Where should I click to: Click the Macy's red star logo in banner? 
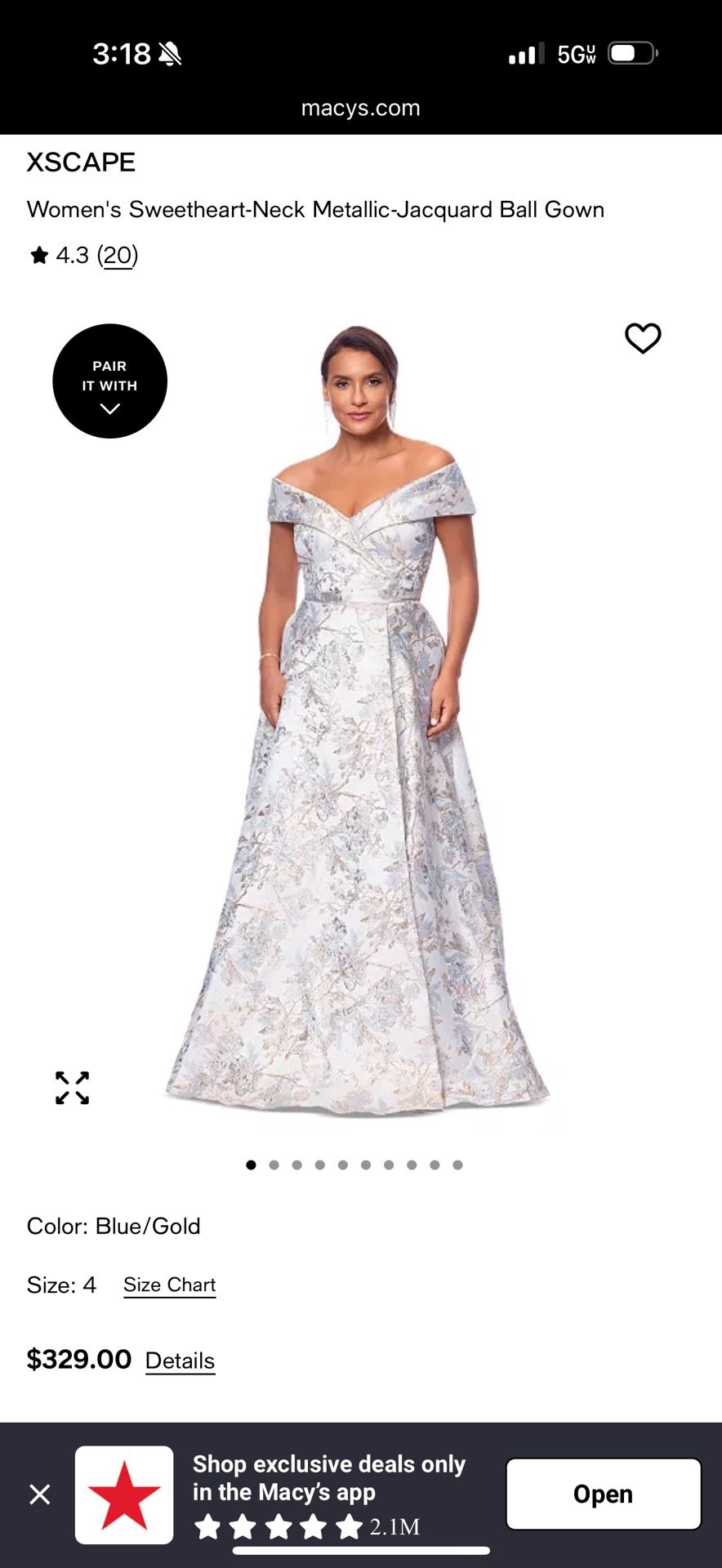pos(124,1492)
